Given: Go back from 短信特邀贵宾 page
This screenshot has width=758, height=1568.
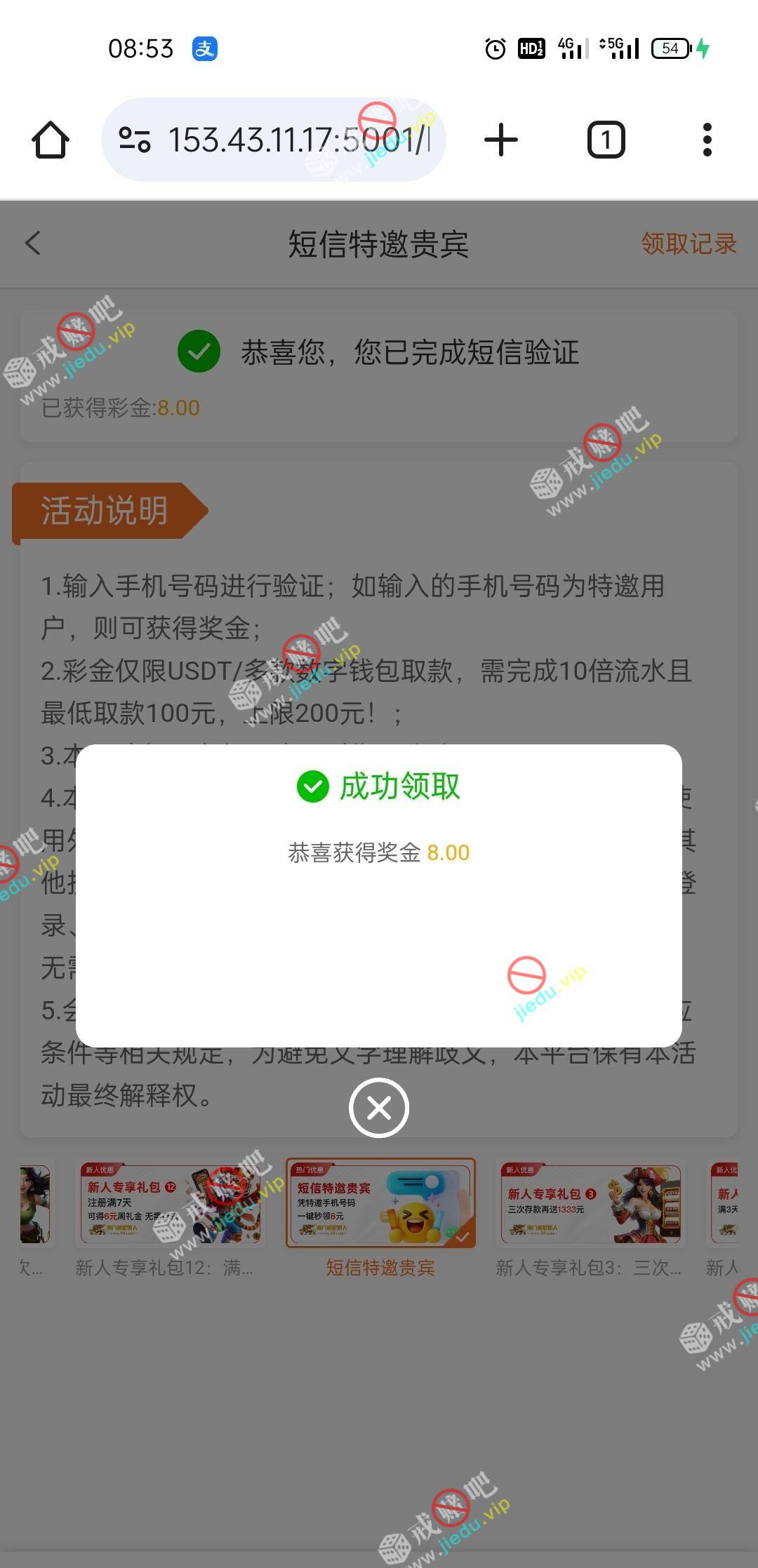Looking at the screenshot, I should (x=33, y=243).
